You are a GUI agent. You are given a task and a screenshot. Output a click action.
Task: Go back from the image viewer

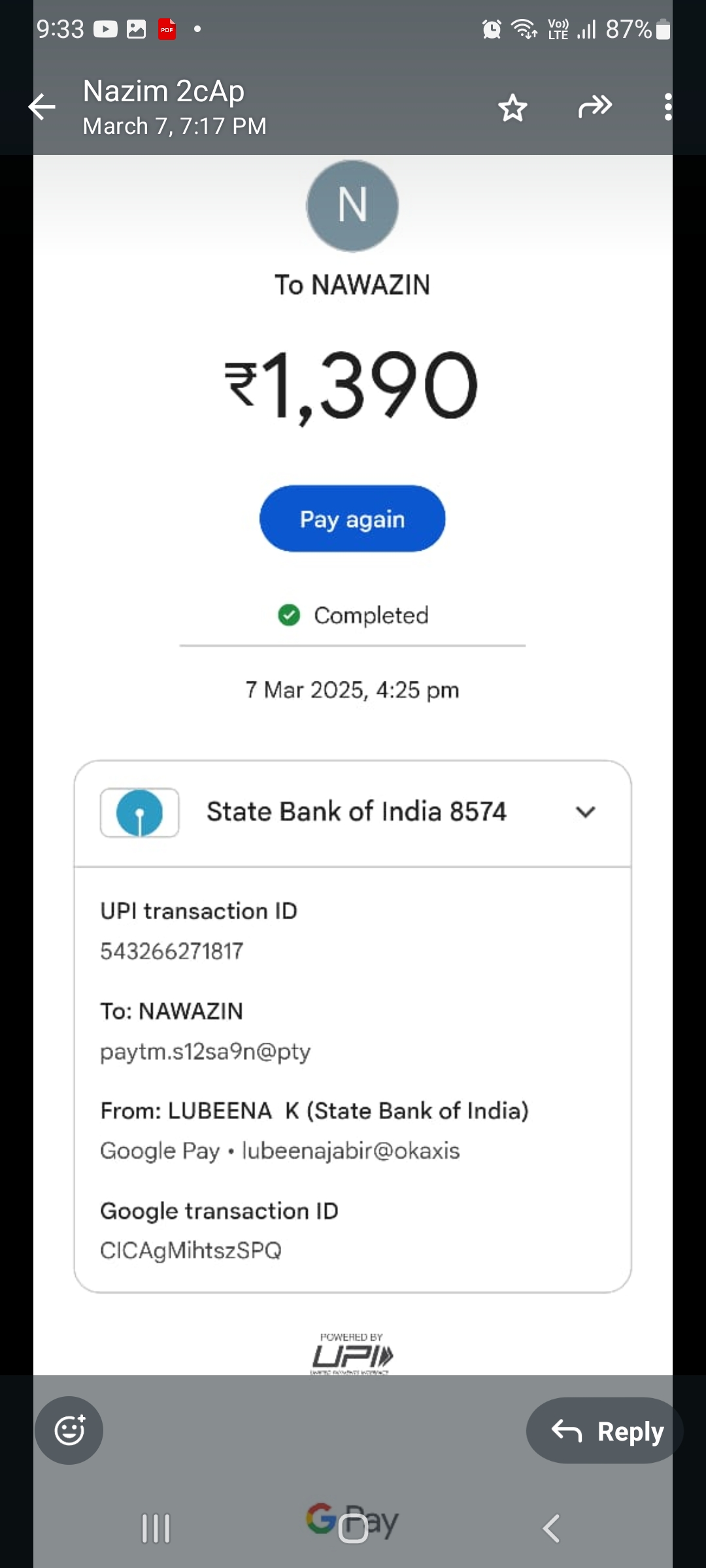(42, 107)
